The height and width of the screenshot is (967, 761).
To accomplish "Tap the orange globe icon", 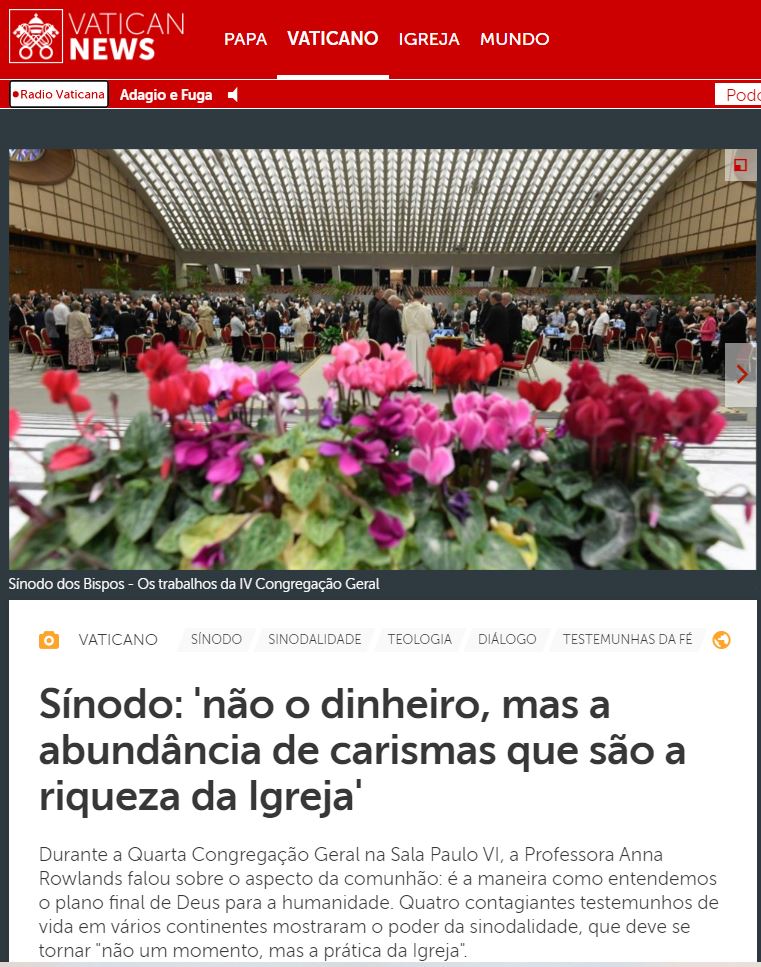I will tap(721, 640).
